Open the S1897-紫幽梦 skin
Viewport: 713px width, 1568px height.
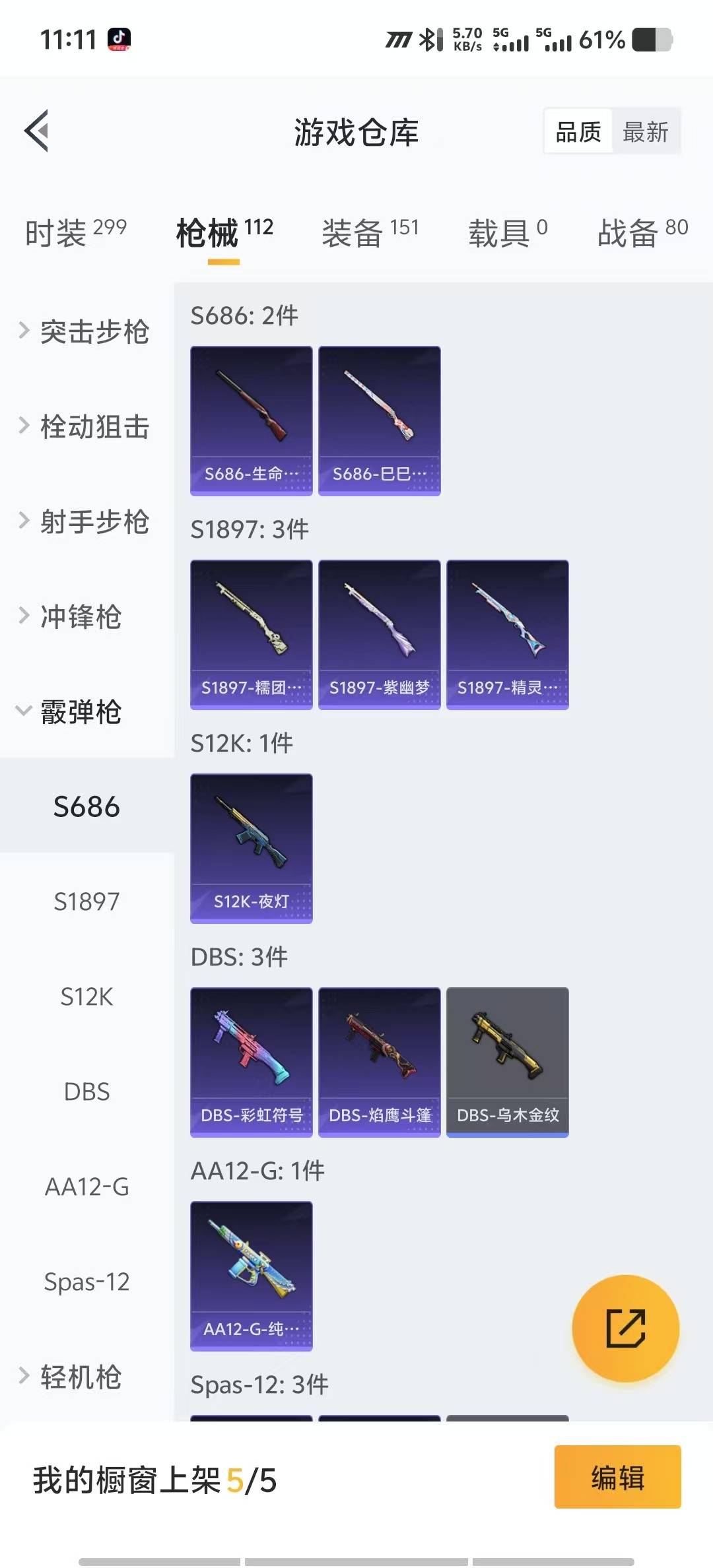pos(379,634)
